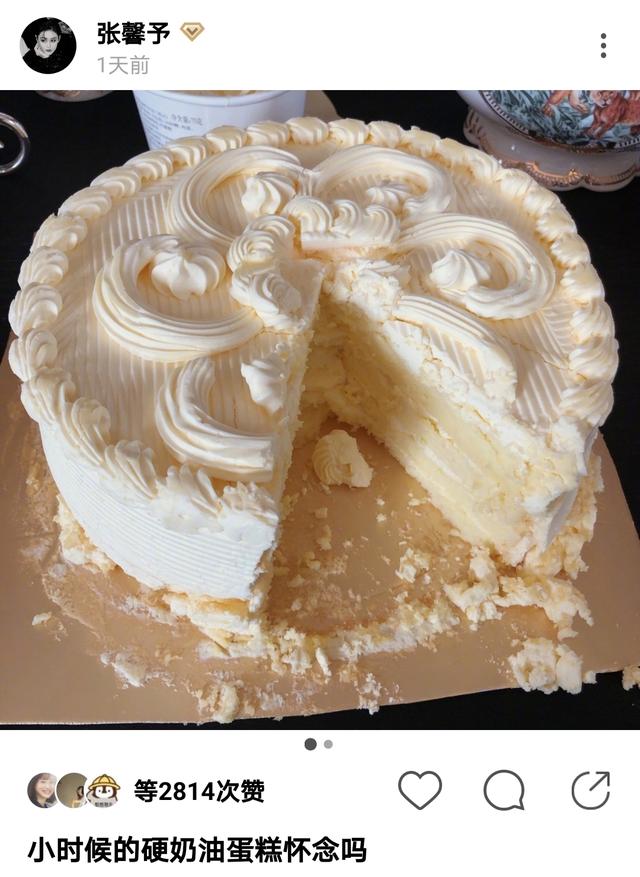The width and height of the screenshot is (640, 877).
Task: Open the cake photo in full view
Action: click(320, 410)
